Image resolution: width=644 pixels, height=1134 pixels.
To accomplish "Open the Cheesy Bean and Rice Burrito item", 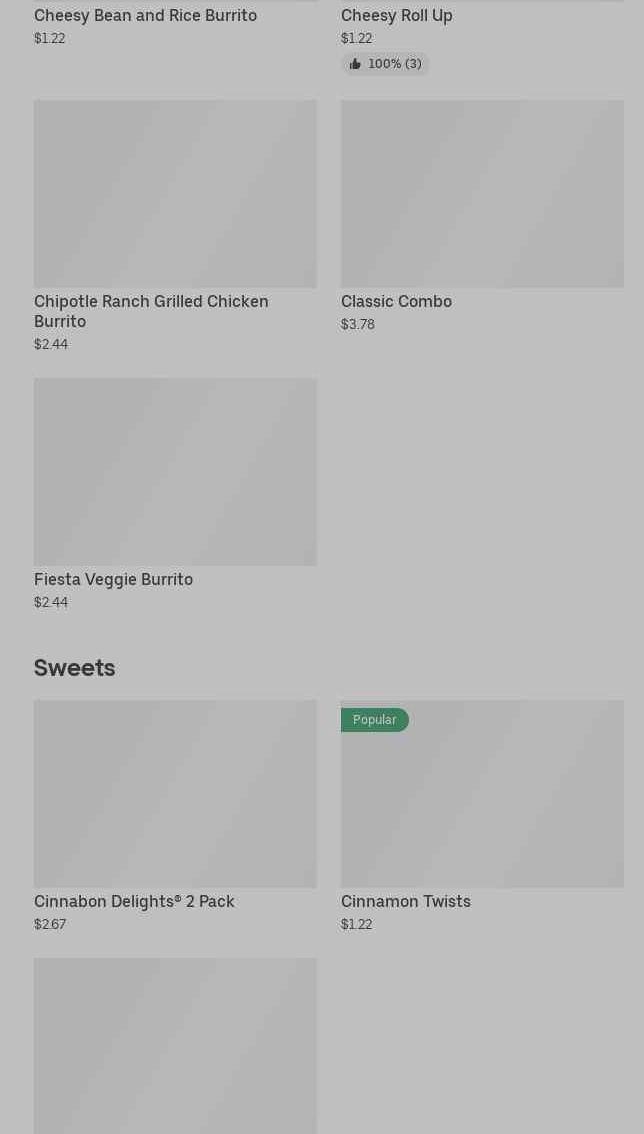I will pyautogui.click(x=145, y=16).
